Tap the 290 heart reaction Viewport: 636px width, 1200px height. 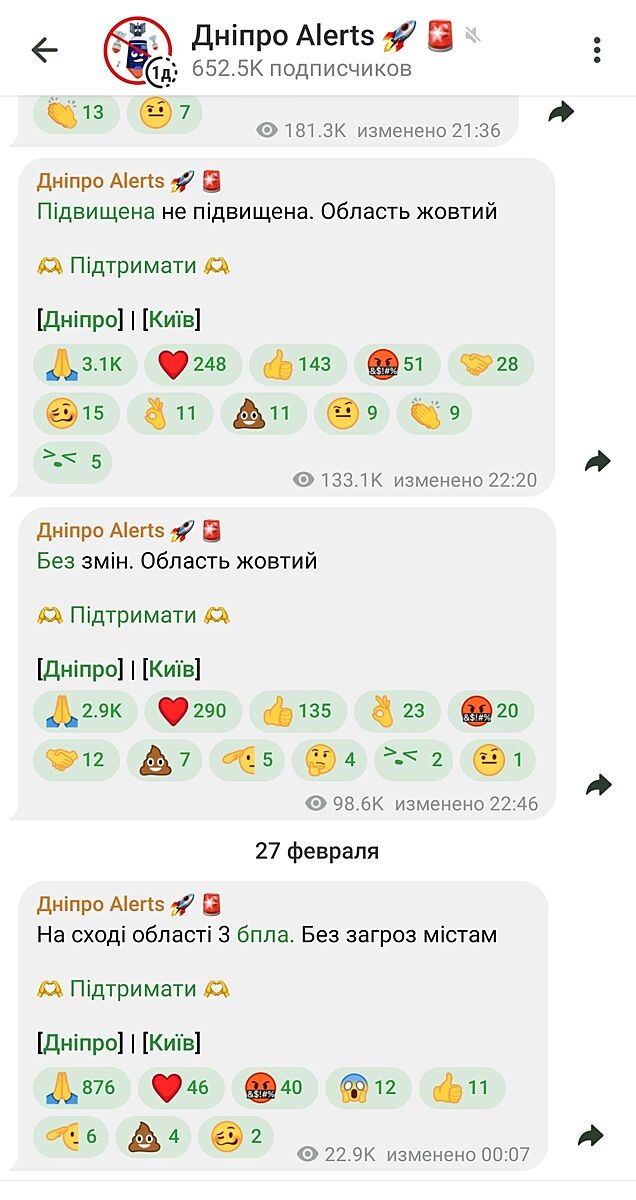click(x=192, y=711)
